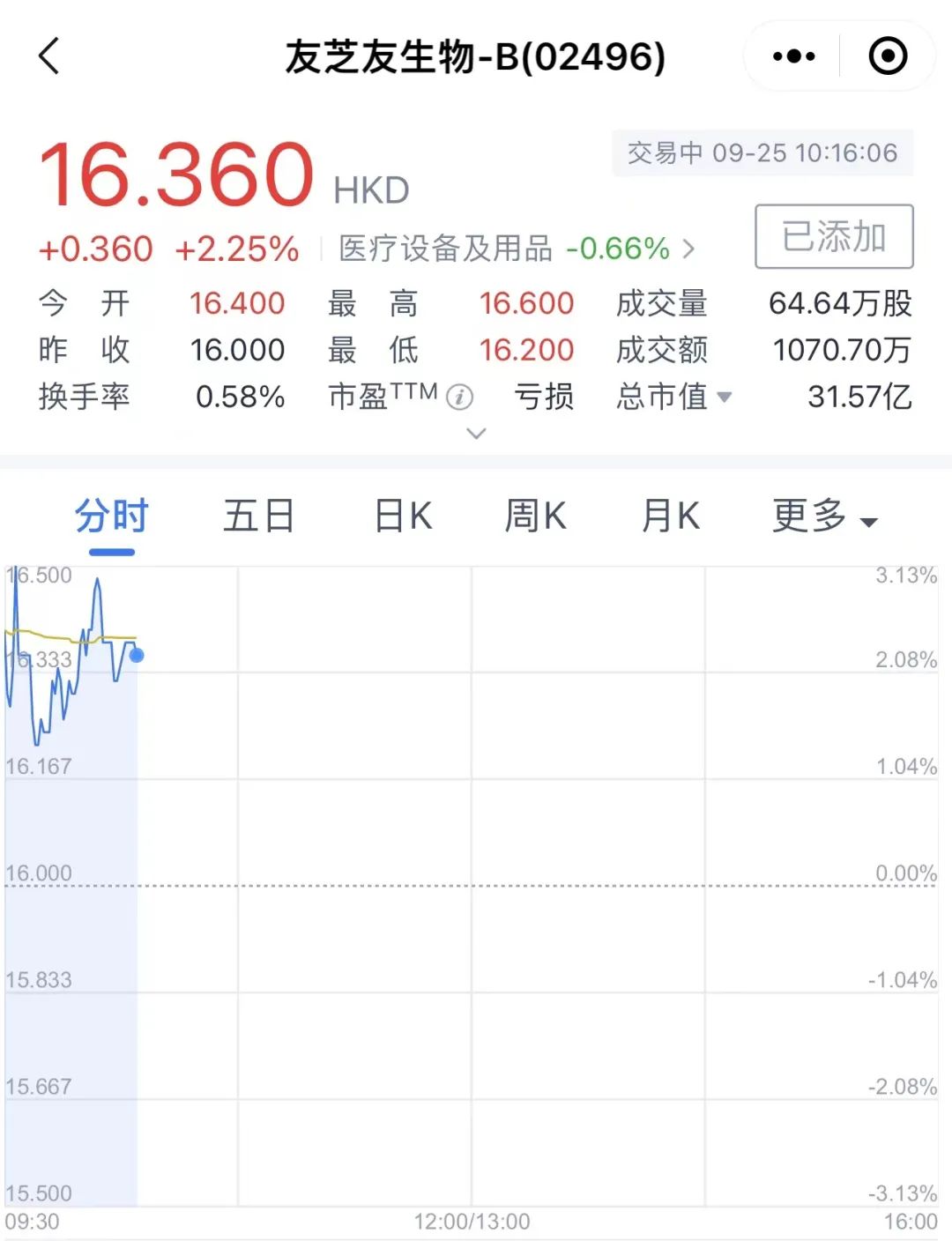Open the three-dot more menu

[x=793, y=56]
